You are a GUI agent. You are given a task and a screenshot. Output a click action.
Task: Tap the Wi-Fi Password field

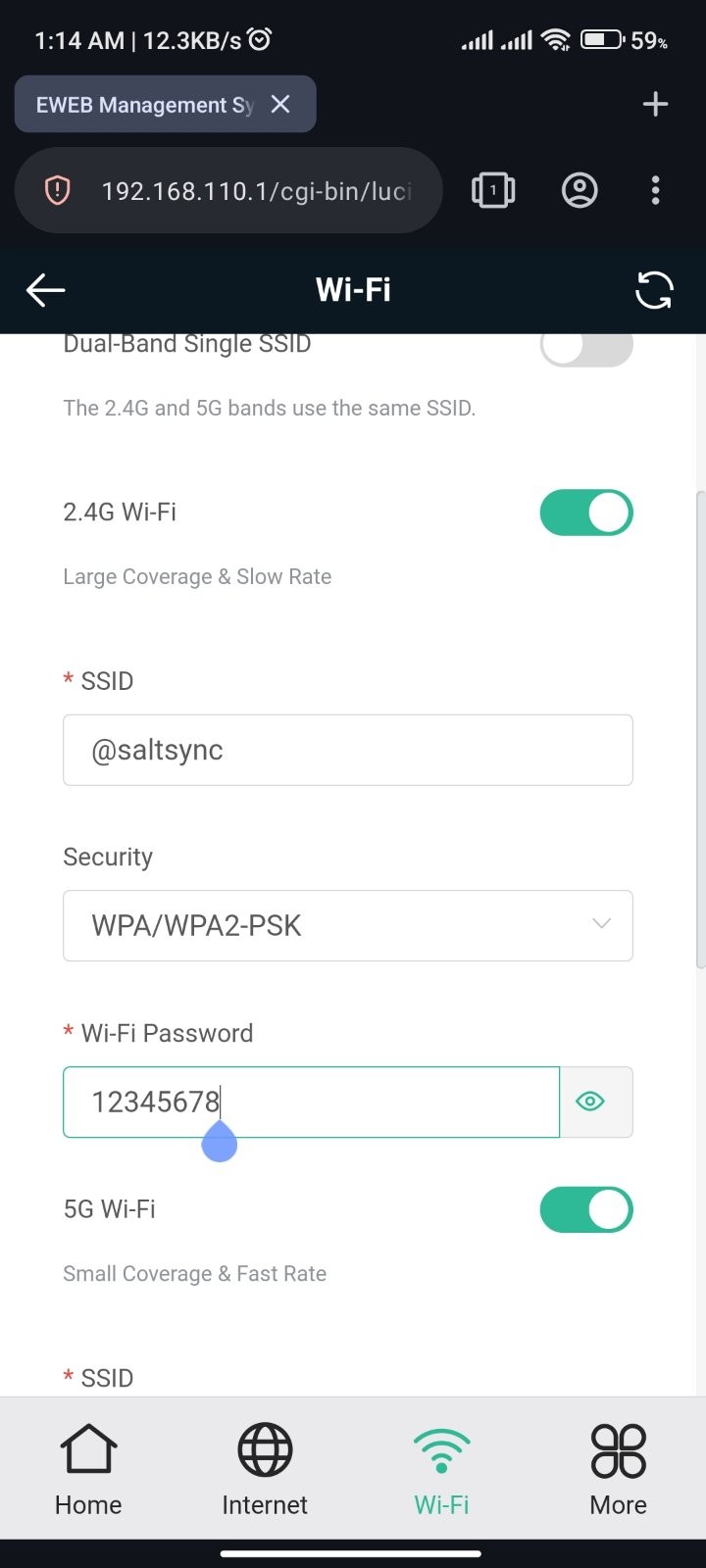(311, 1102)
